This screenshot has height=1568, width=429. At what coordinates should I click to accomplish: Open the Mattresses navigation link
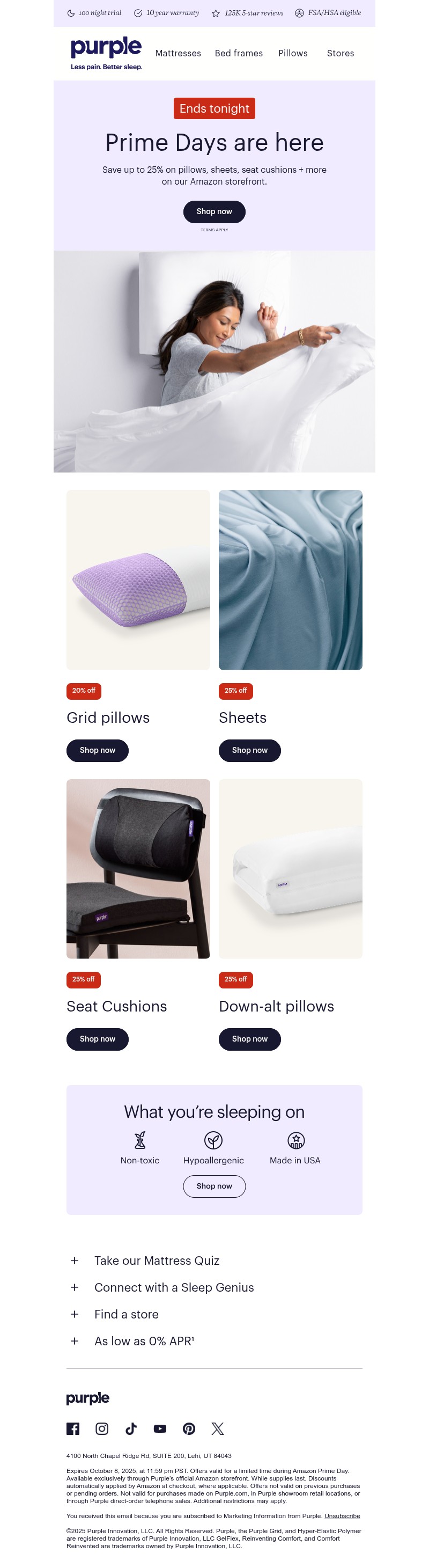177,54
